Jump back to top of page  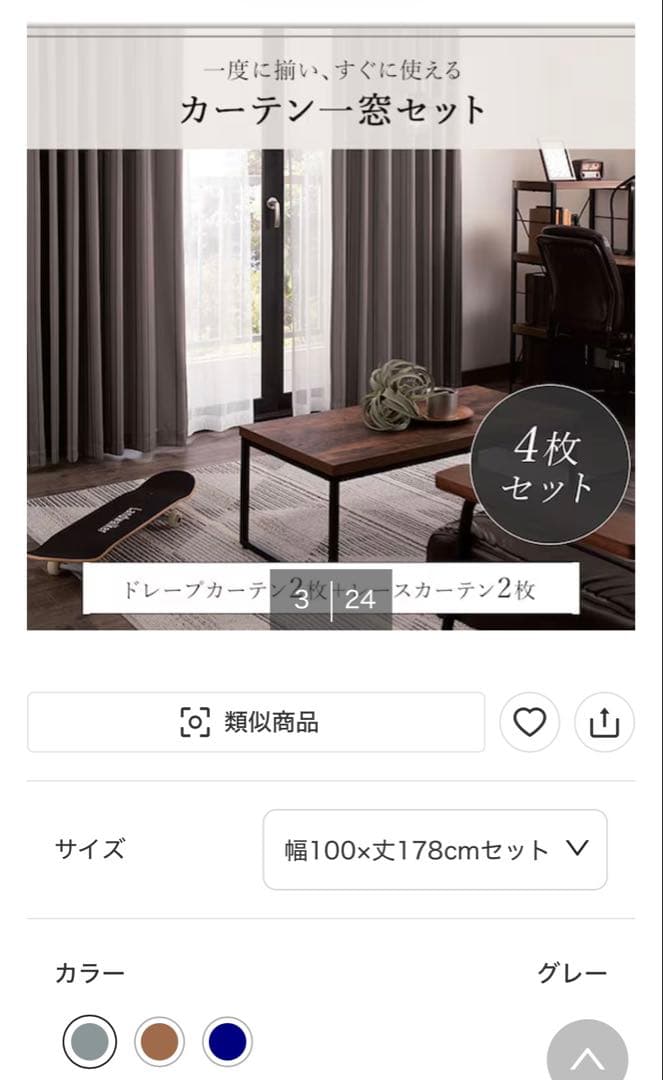pyautogui.click(x=588, y=1055)
